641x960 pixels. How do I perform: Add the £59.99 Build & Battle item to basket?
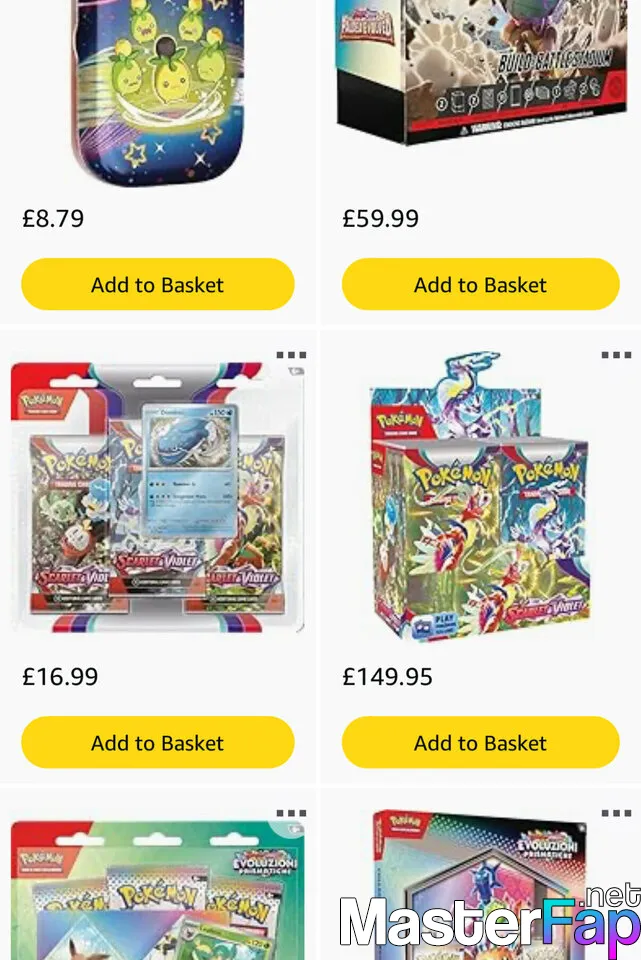click(x=480, y=285)
